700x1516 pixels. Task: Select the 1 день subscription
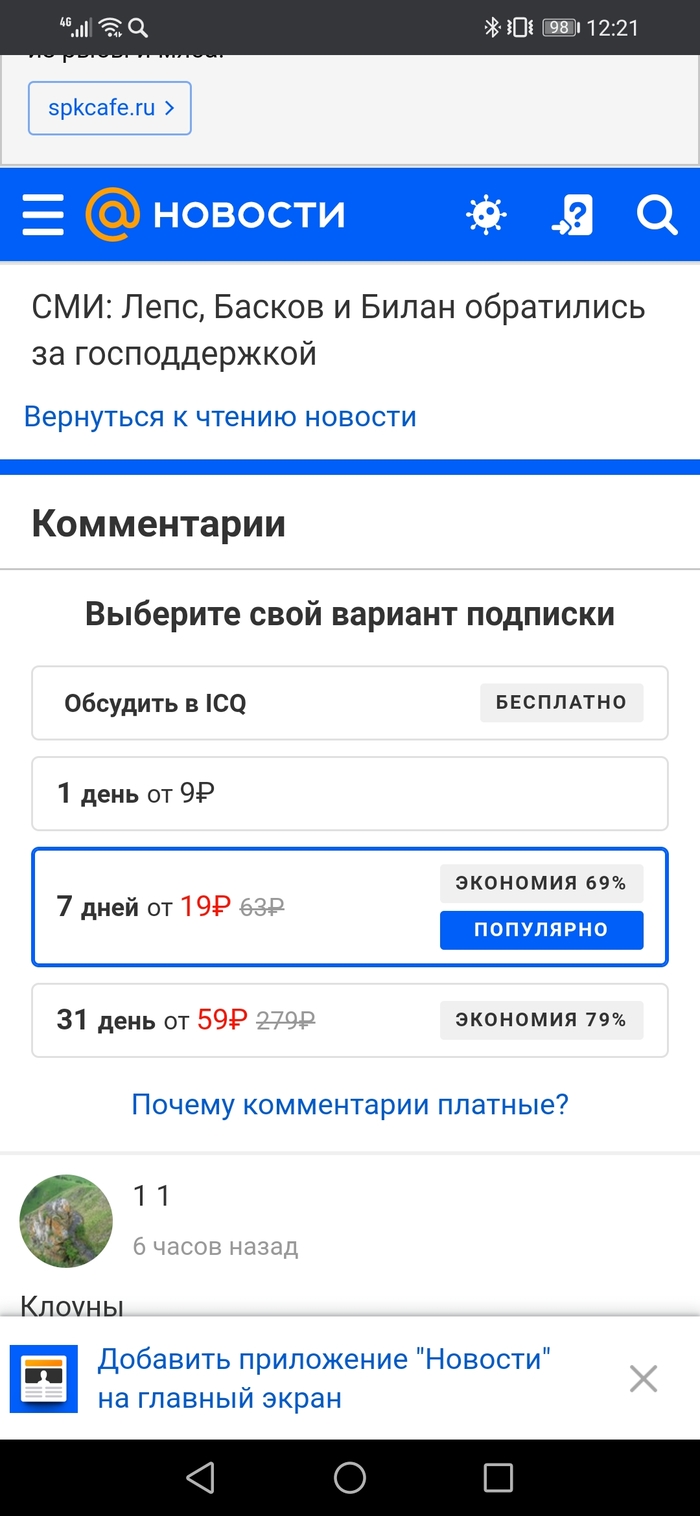(x=350, y=794)
